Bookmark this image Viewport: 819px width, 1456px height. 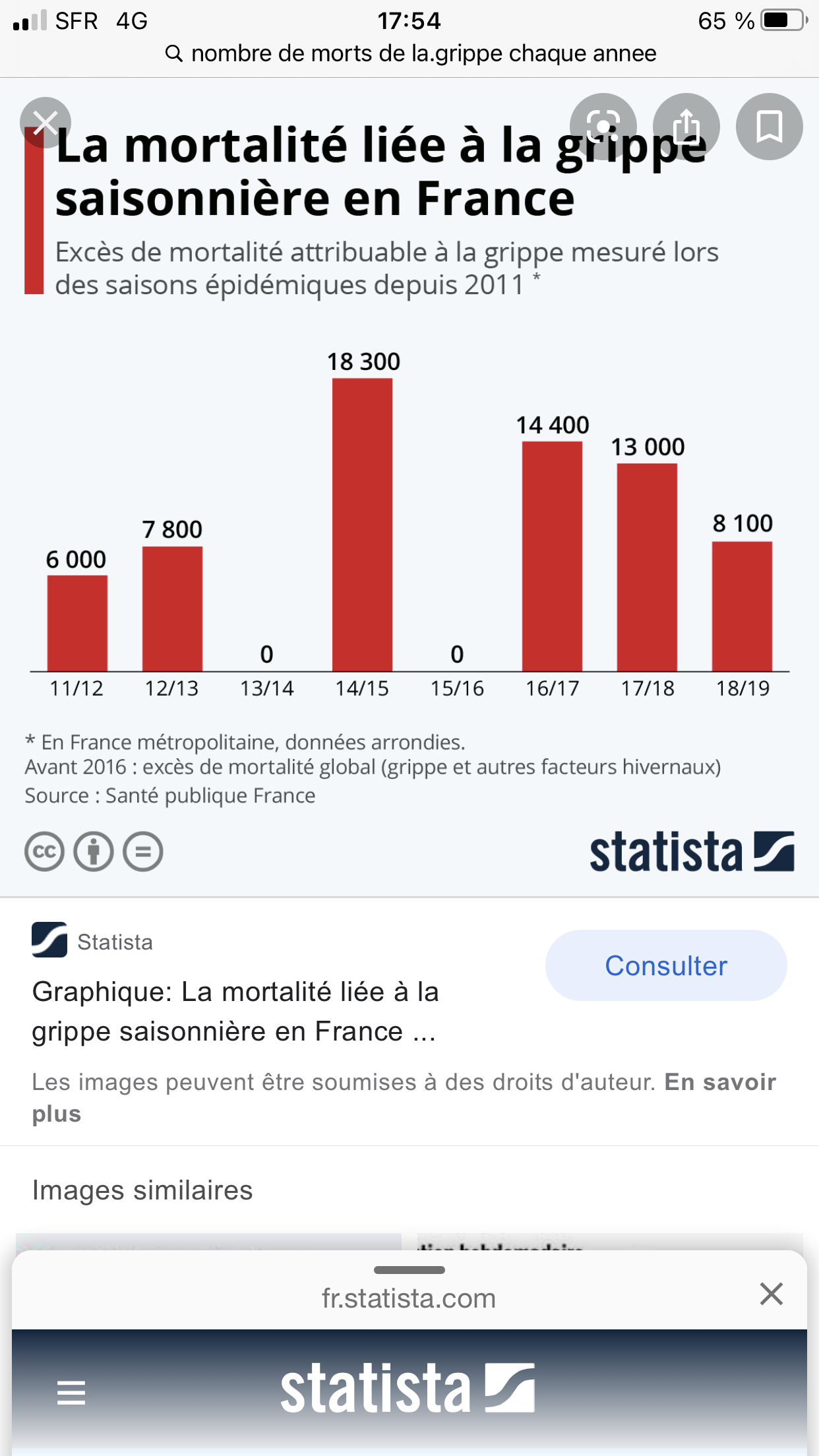tap(769, 126)
